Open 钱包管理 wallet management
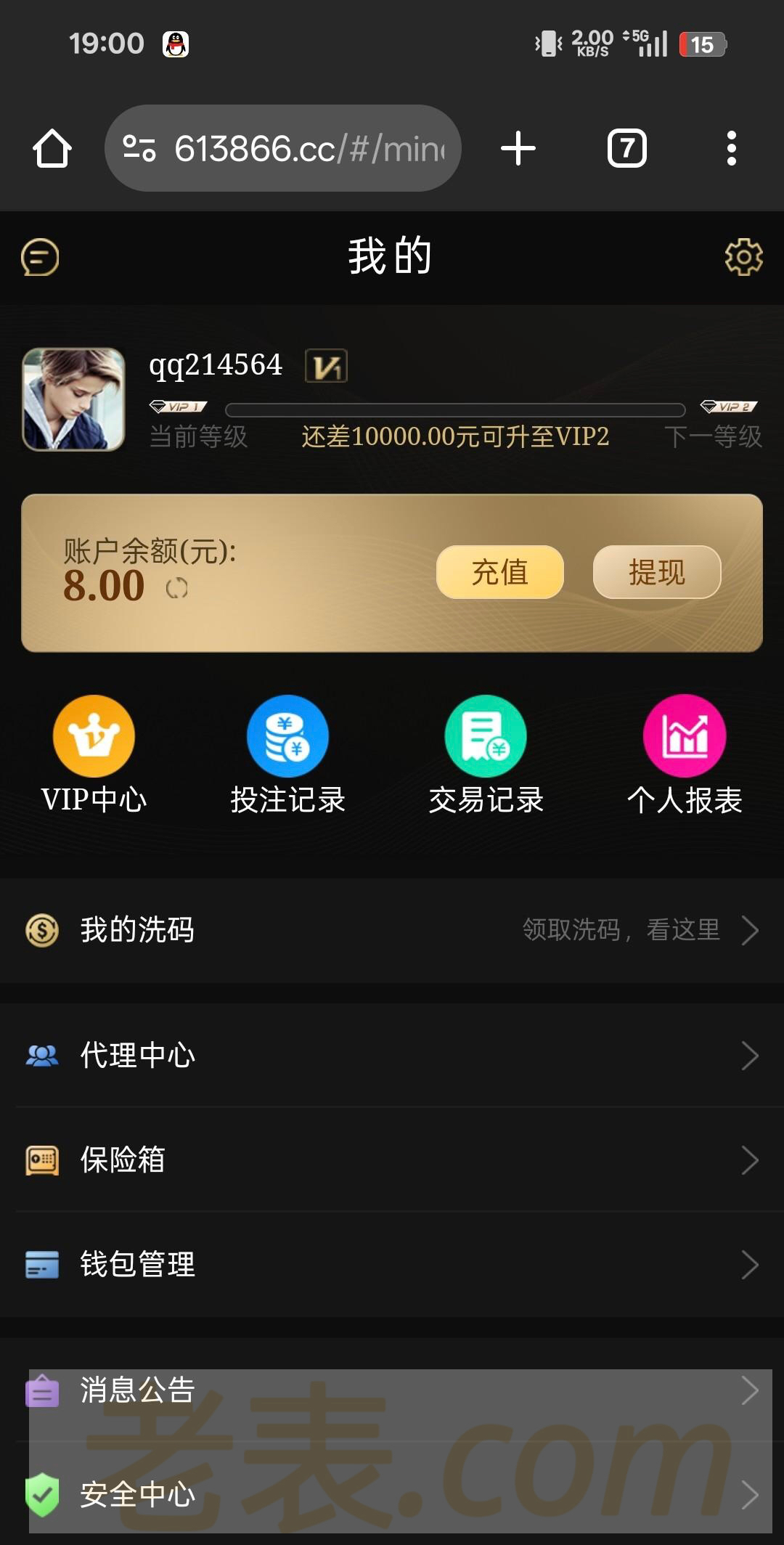 pyautogui.click(x=392, y=1264)
